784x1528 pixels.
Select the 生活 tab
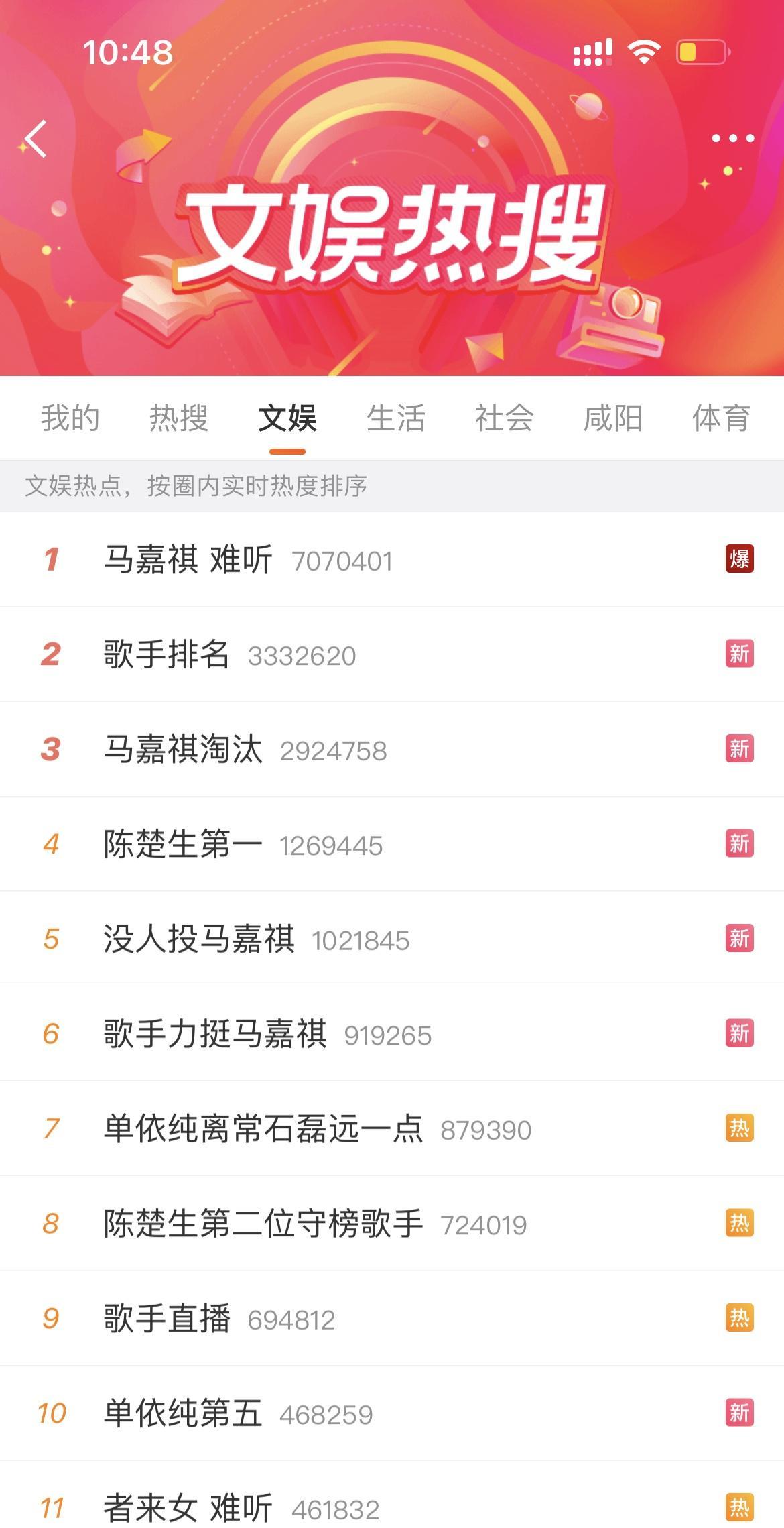(395, 418)
